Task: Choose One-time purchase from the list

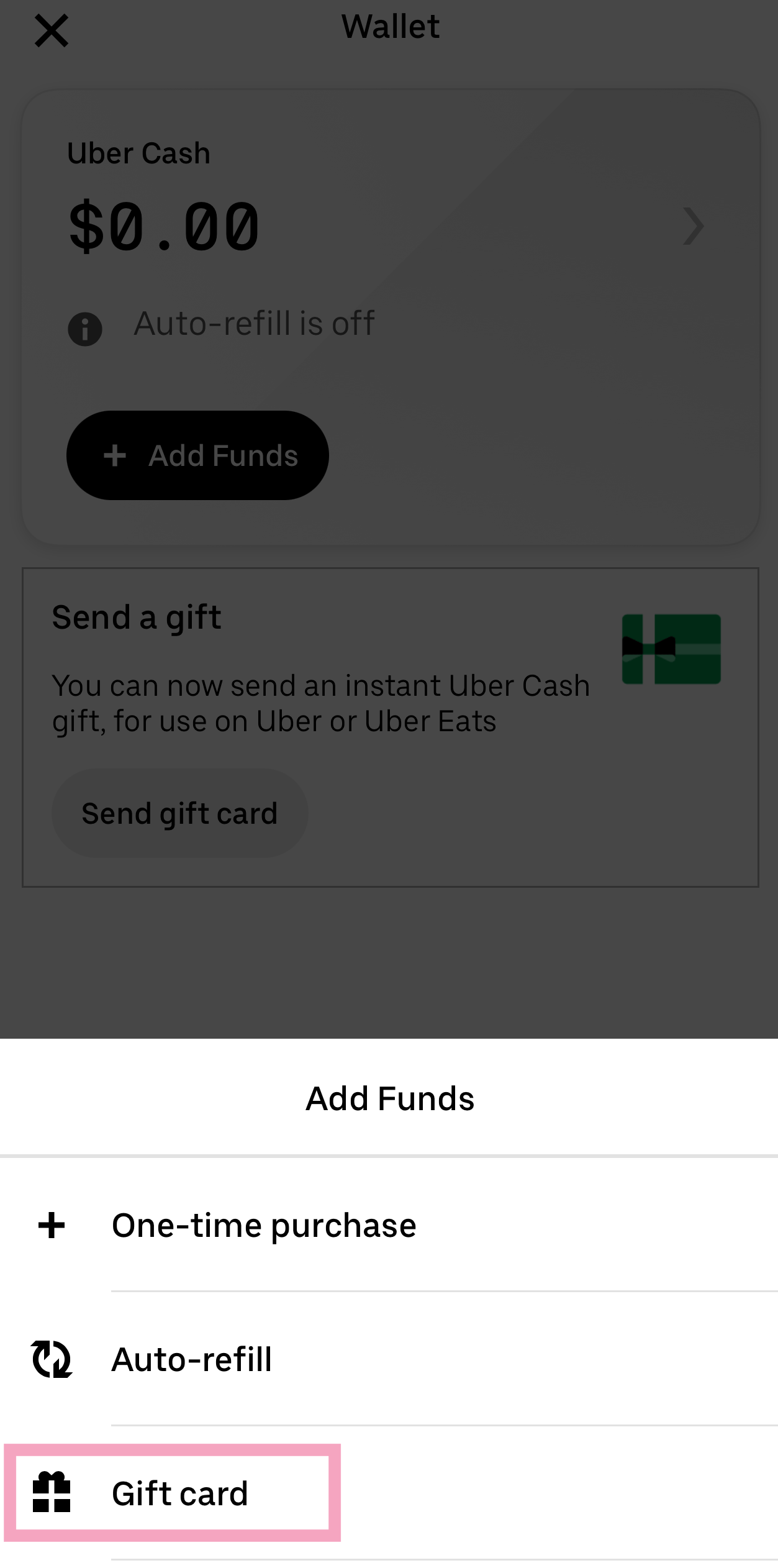Action: click(x=264, y=1224)
